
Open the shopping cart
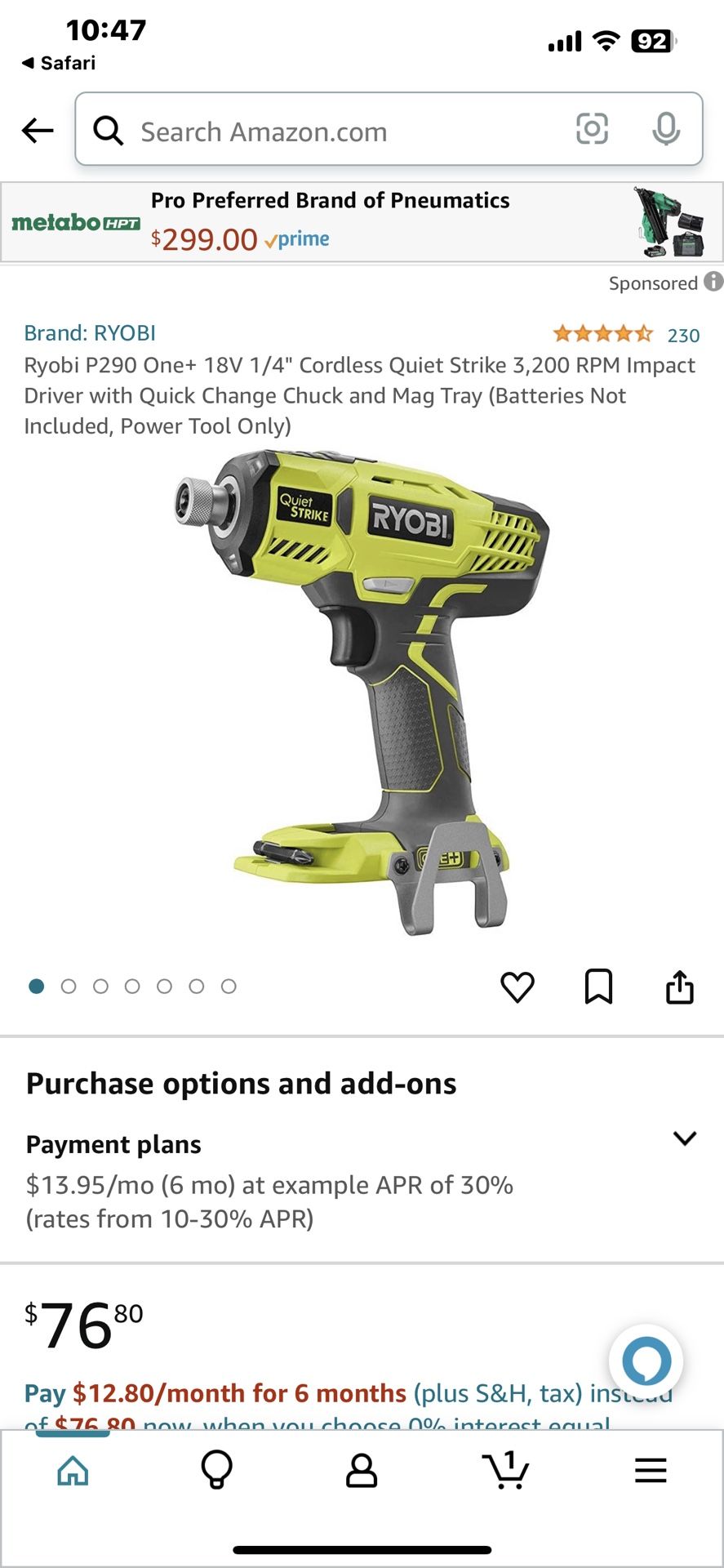[x=506, y=1470]
